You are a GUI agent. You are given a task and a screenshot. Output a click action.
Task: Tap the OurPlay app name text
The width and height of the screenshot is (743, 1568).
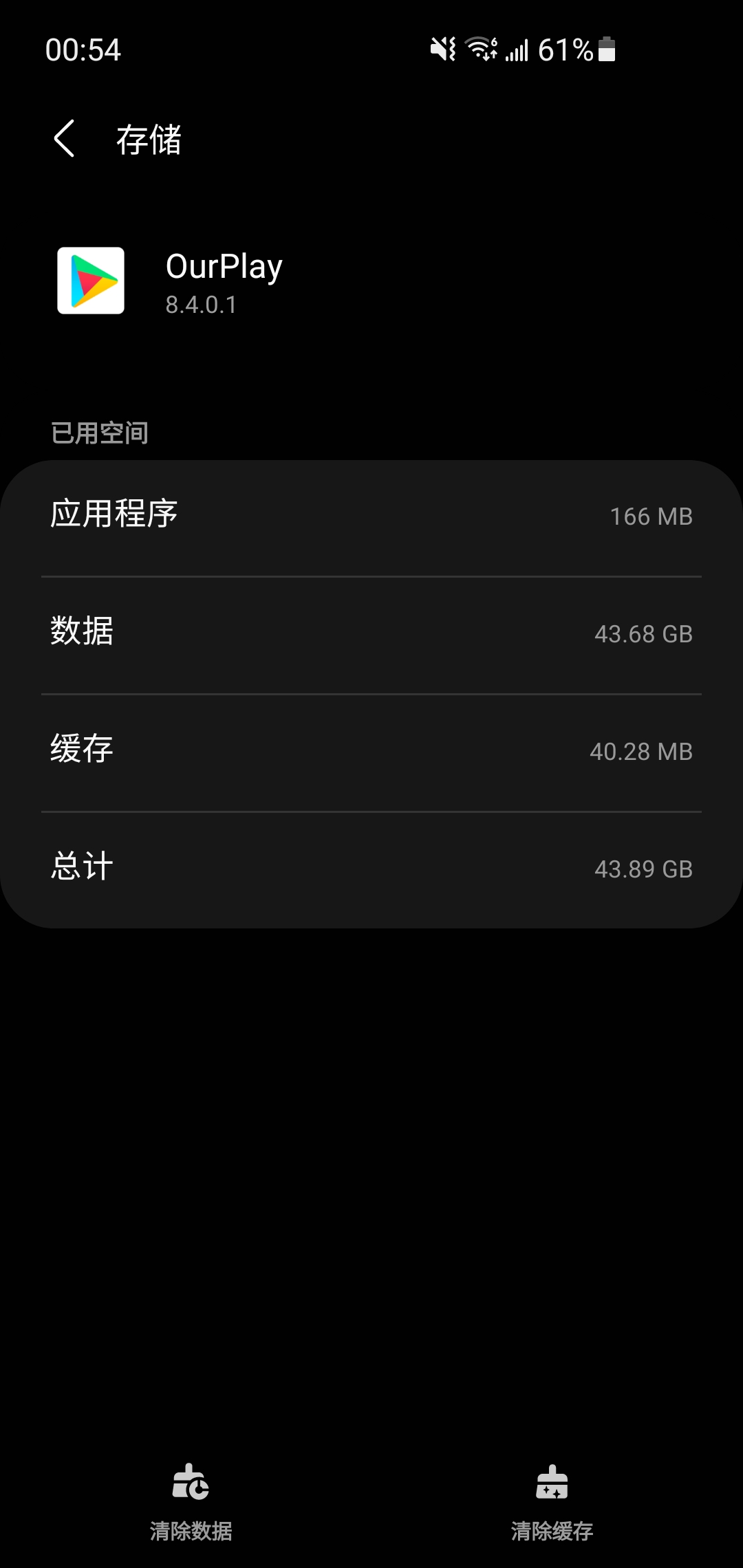[x=224, y=266]
